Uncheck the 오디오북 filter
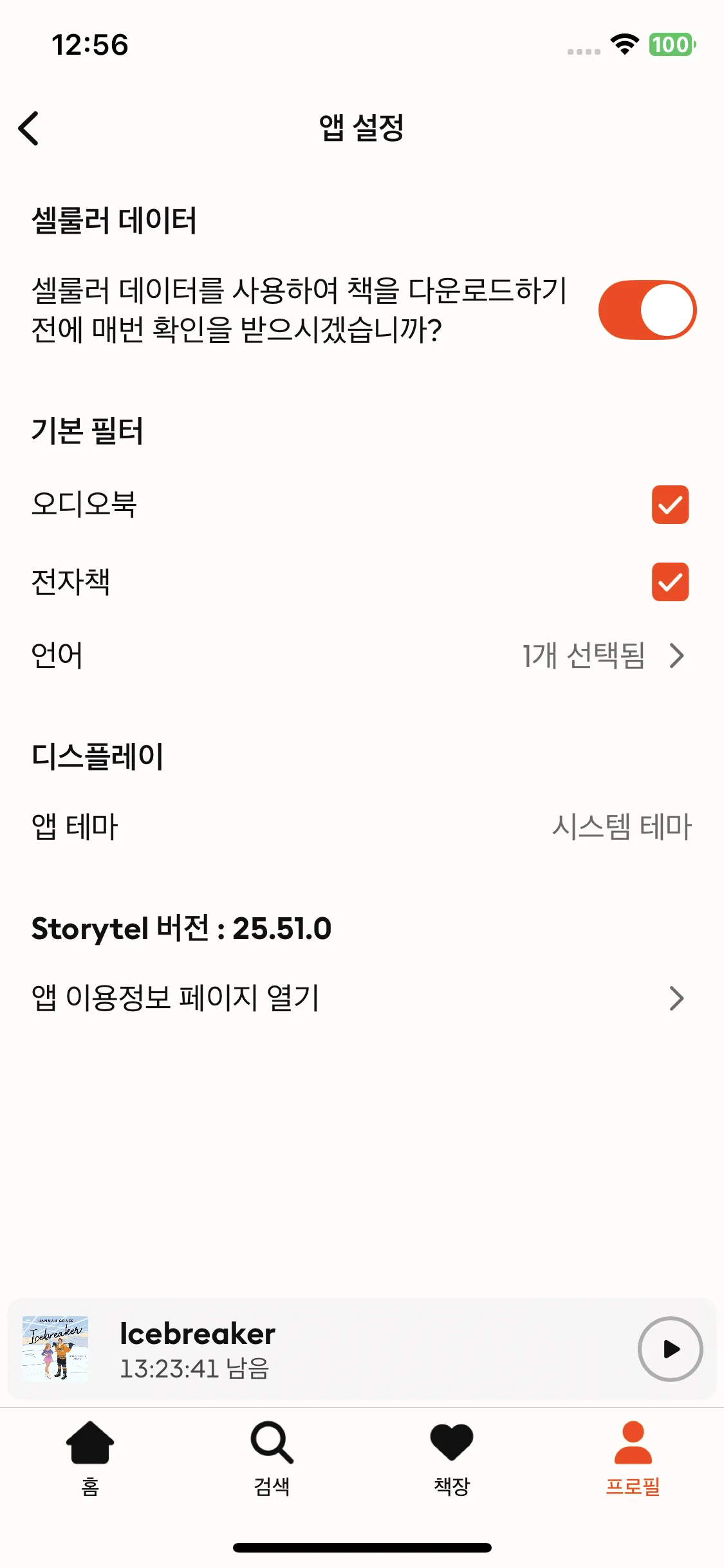 click(669, 505)
